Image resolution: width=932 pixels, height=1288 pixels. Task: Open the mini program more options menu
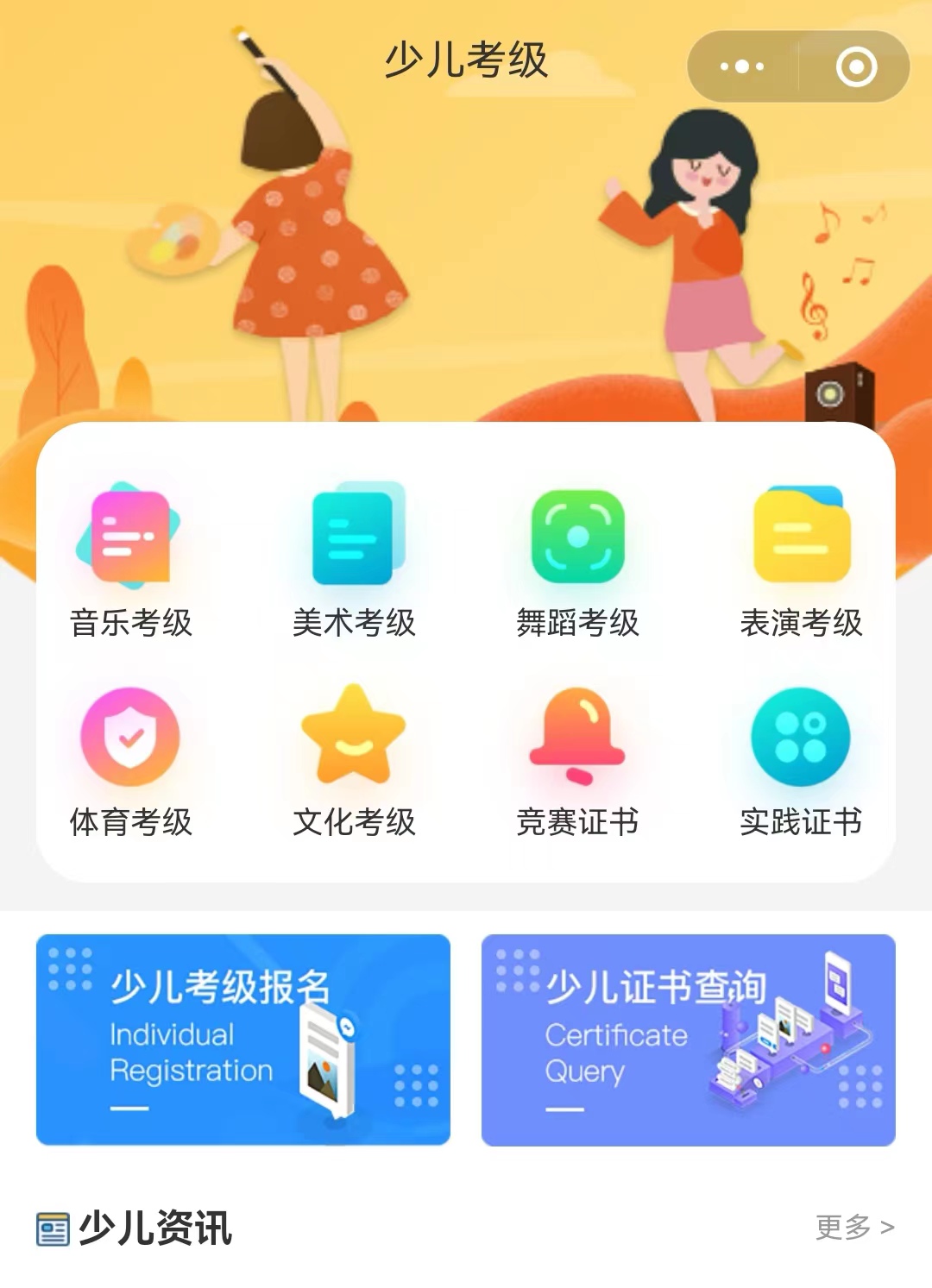click(x=742, y=66)
